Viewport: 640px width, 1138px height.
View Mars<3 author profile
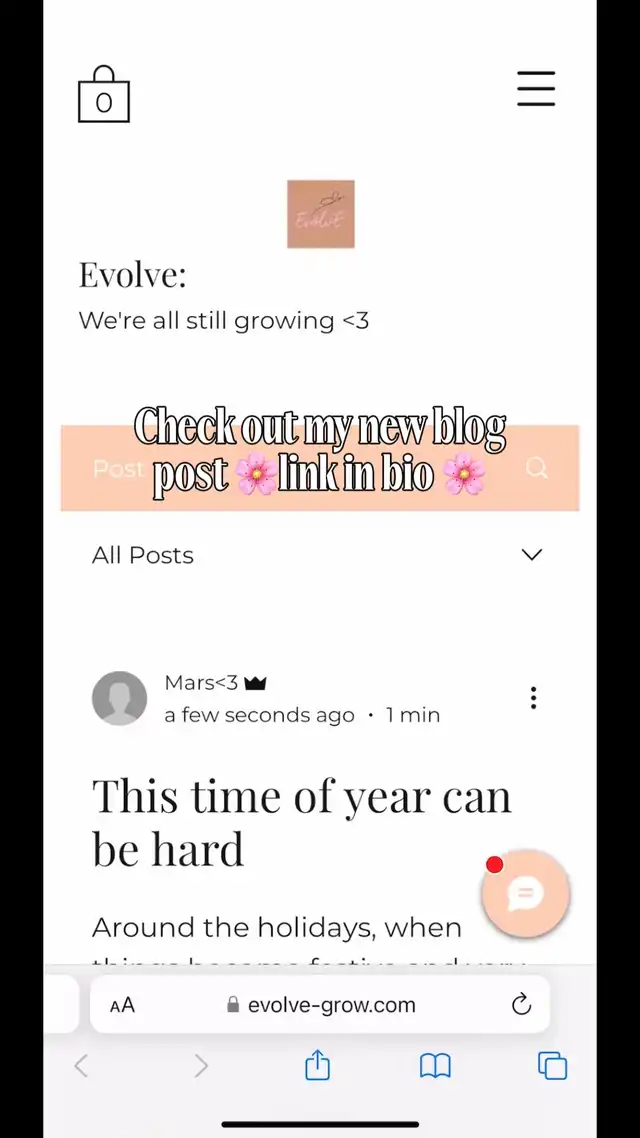pyautogui.click(x=201, y=683)
